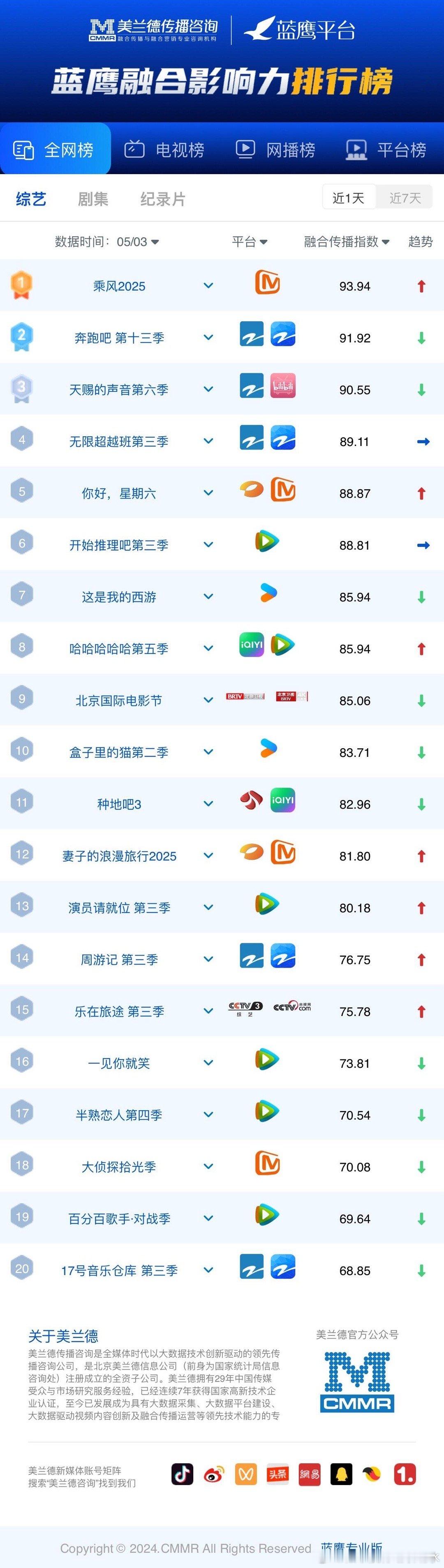The image size is (444, 1568).
Task: Select the 近1天 time range
Action: coord(348,198)
